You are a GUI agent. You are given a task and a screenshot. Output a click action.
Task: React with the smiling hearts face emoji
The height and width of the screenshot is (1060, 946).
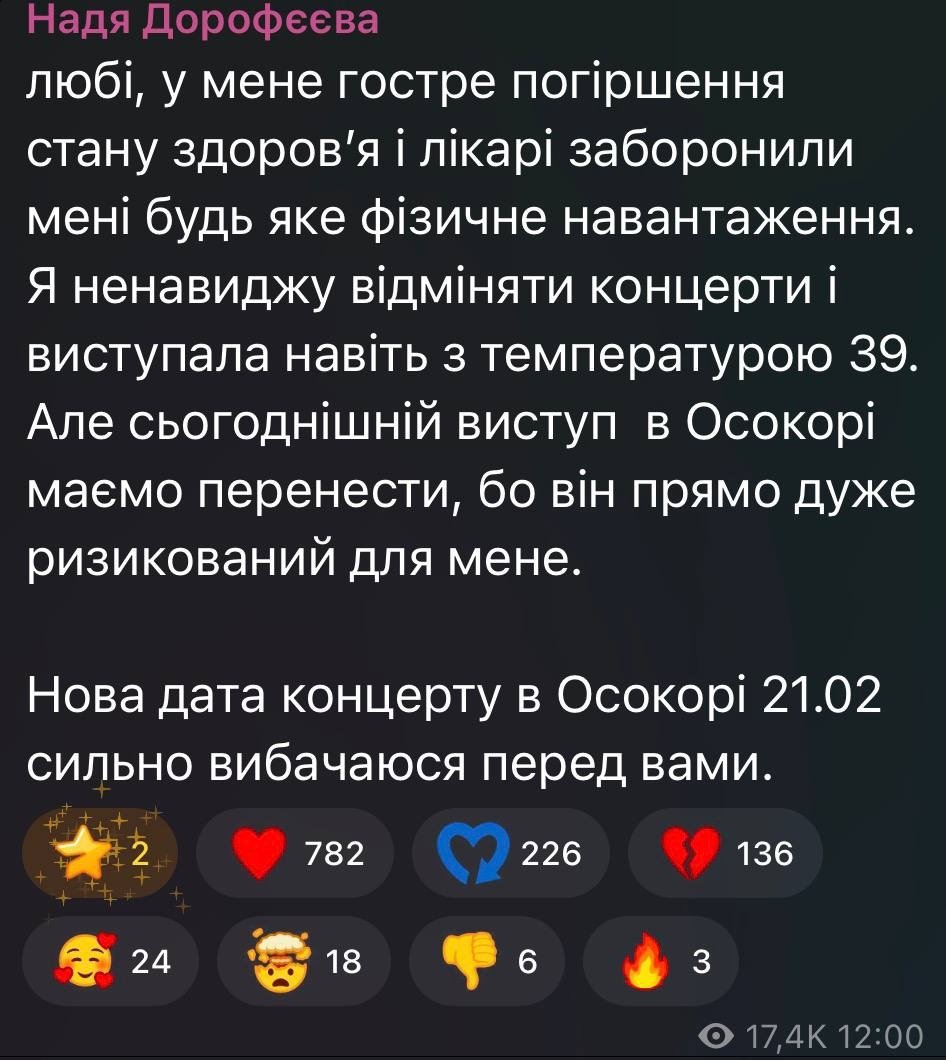[110, 962]
